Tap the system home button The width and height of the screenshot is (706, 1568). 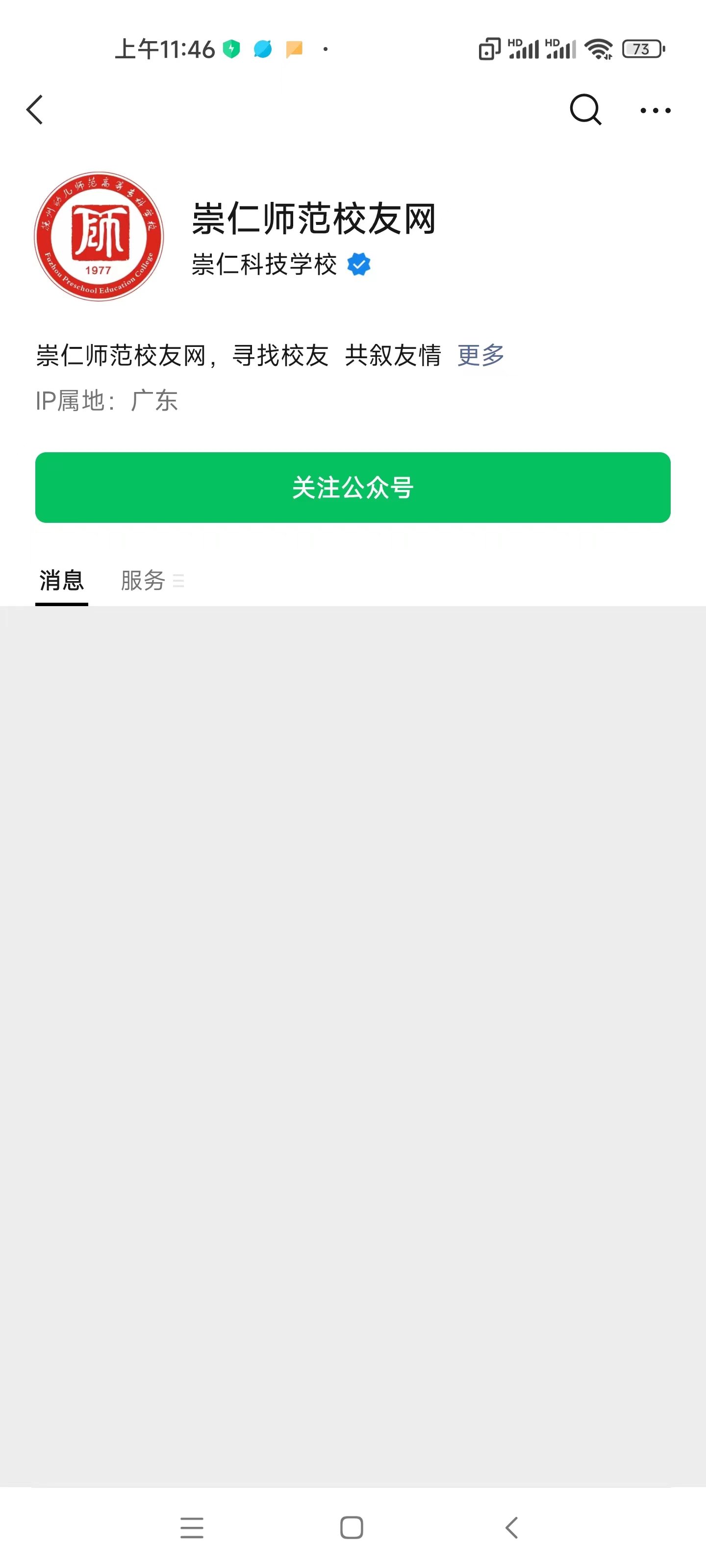[352, 1527]
